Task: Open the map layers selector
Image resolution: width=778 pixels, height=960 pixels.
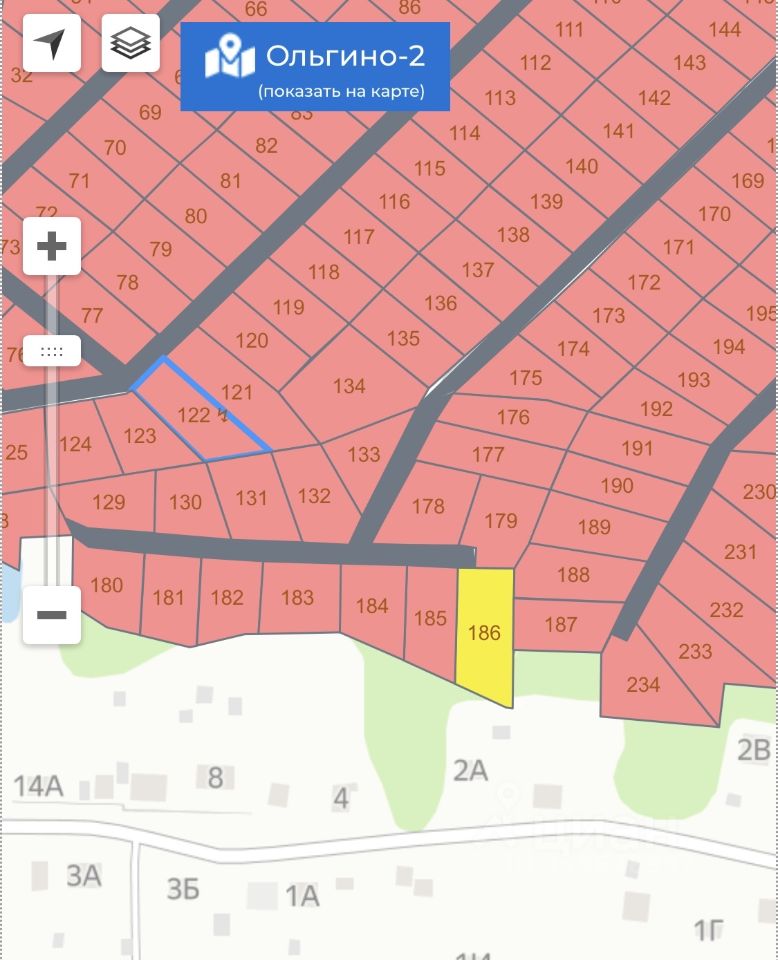Action: click(x=130, y=43)
